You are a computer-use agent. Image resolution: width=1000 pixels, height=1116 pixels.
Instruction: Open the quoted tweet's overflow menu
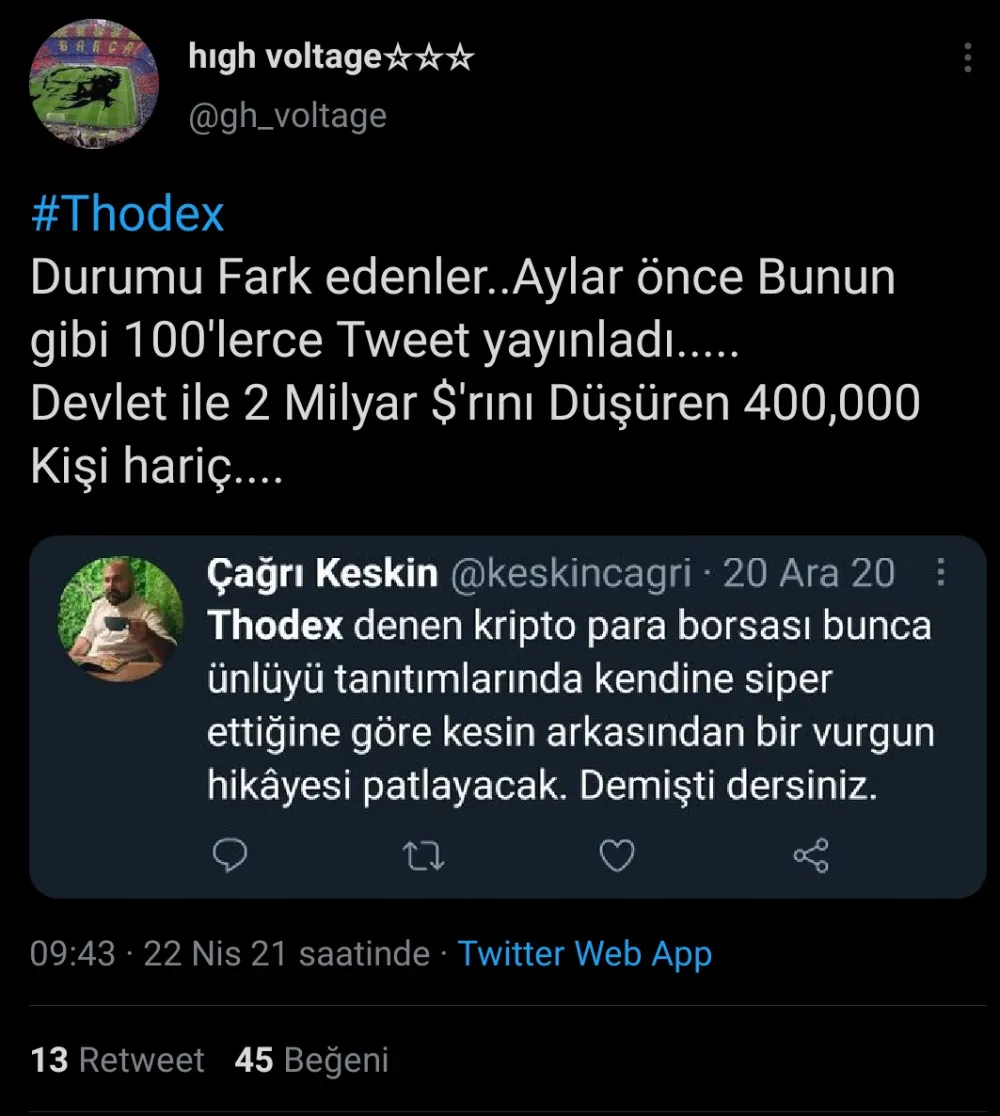click(940, 573)
